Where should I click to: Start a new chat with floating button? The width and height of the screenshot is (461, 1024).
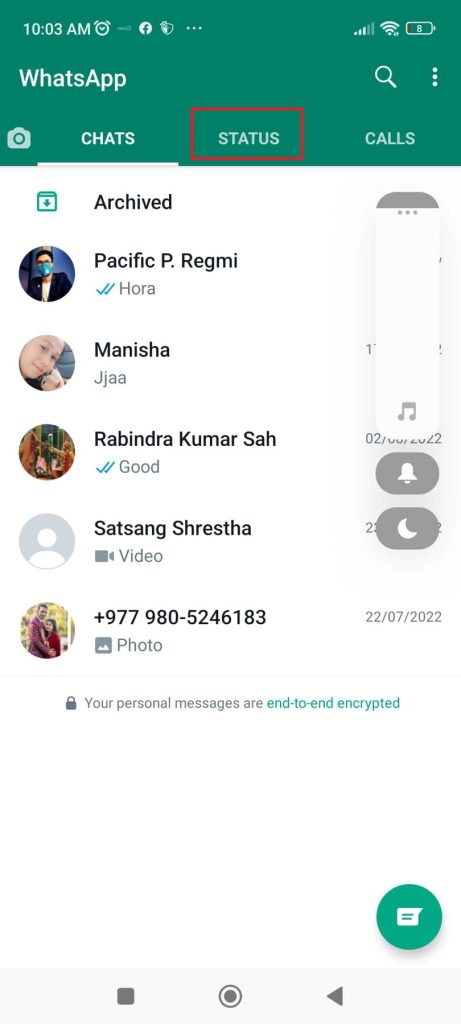click(x=409, y=917)
